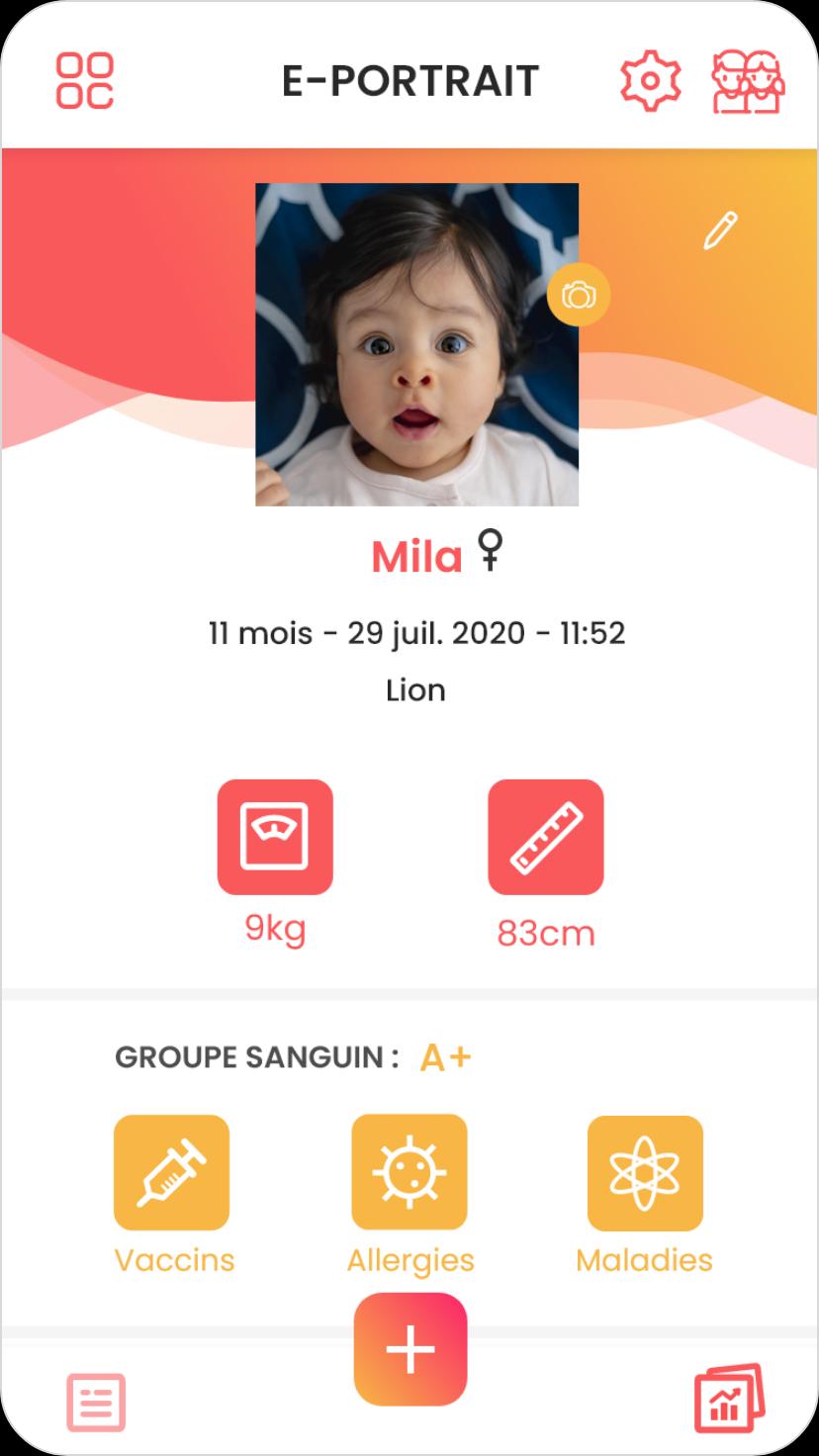819x1456 pixels.
Task: Open the list tab in the bottom bar
Action: pos(96,1402)
